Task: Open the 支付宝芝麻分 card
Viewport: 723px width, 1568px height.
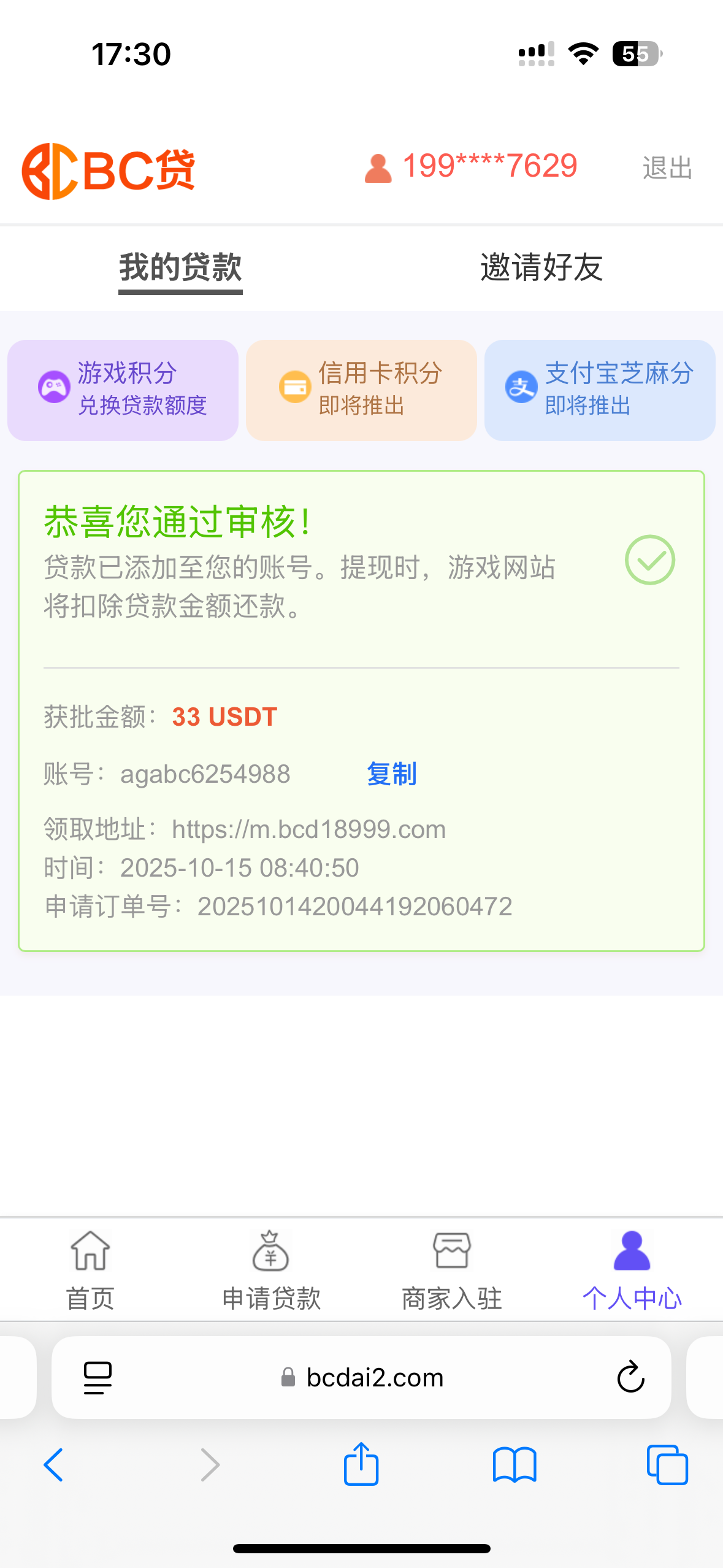Action: click(x=600, y=390)
